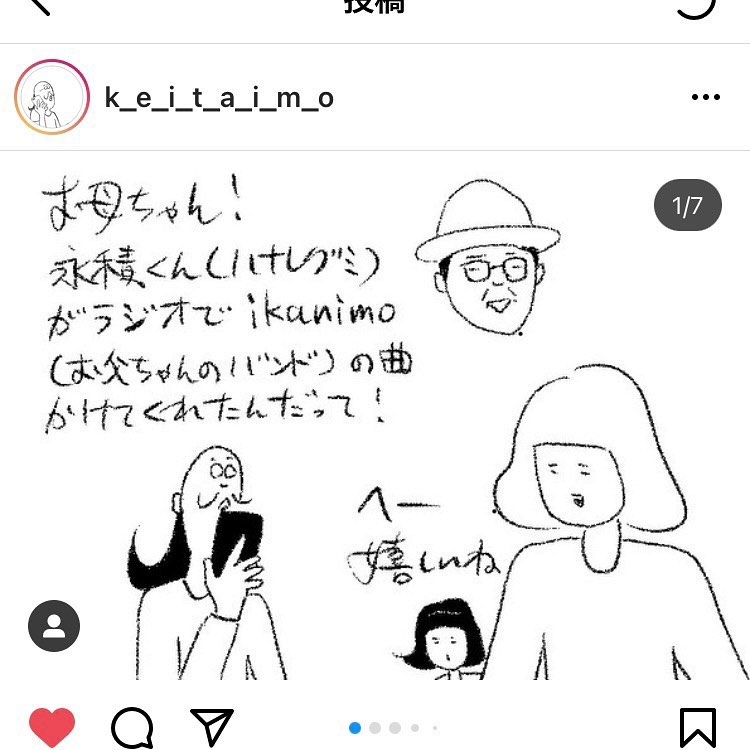Bookmark this post

tap(698, 727)
